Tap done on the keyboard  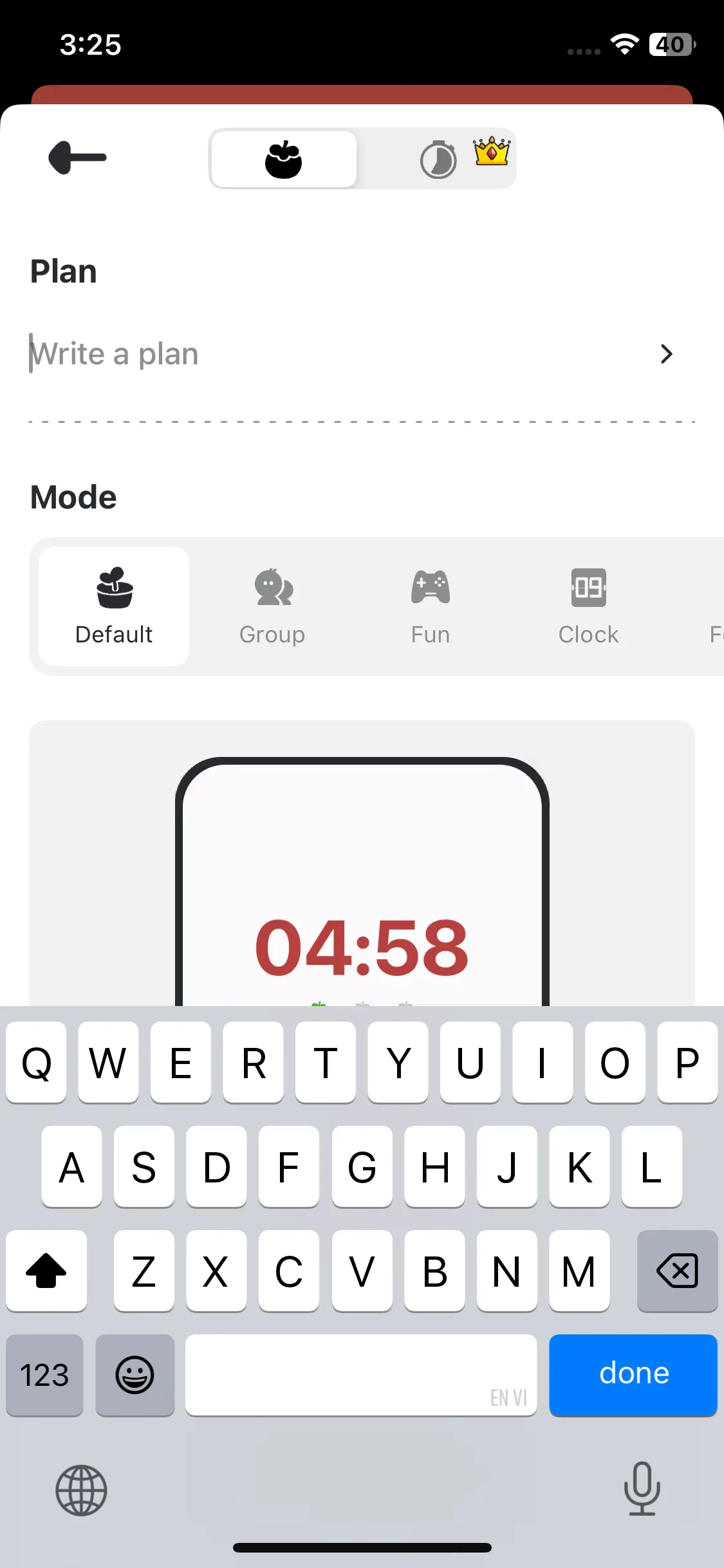[633, 1374]
